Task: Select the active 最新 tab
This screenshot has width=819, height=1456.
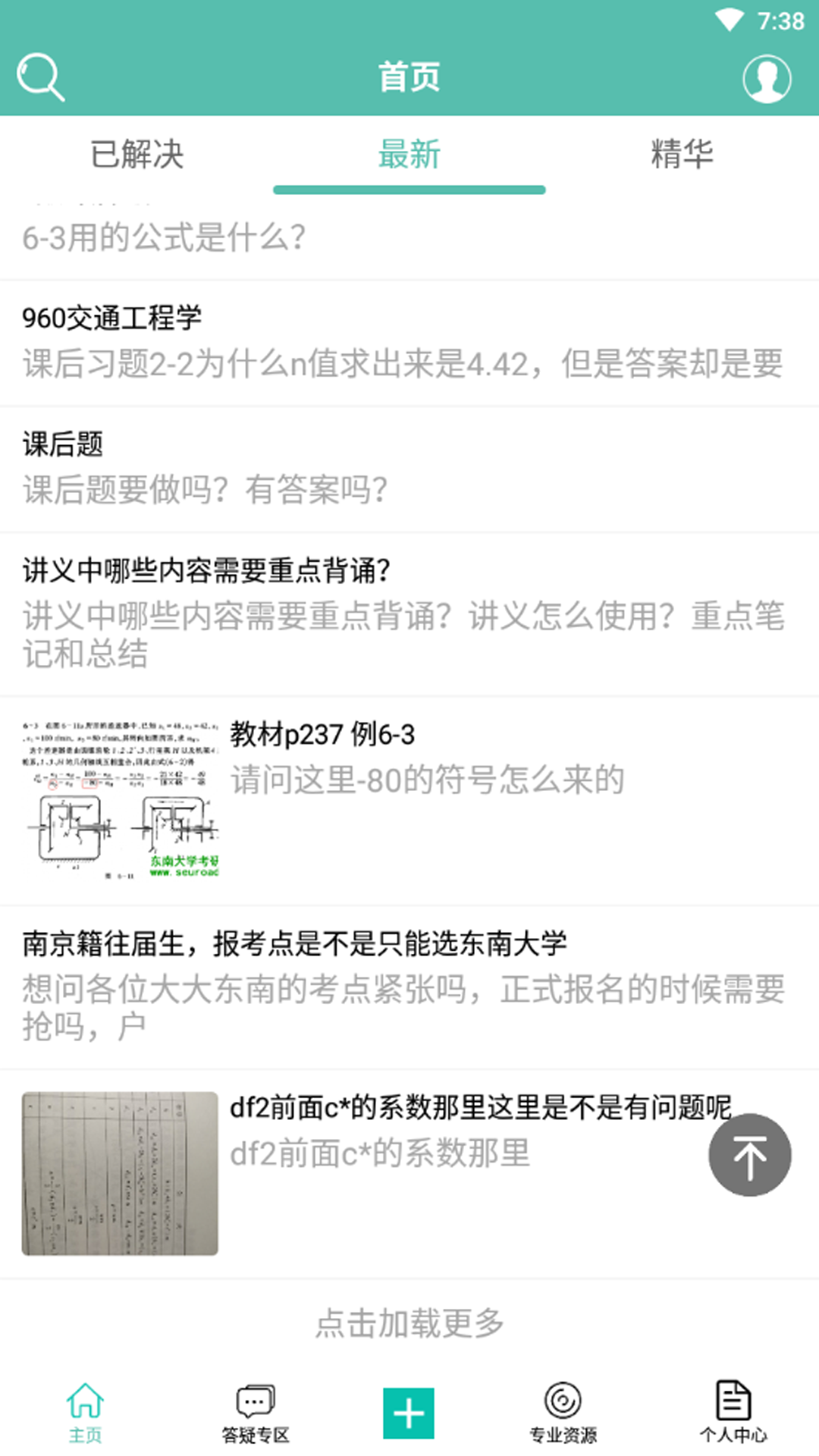Action: point(409,154)
